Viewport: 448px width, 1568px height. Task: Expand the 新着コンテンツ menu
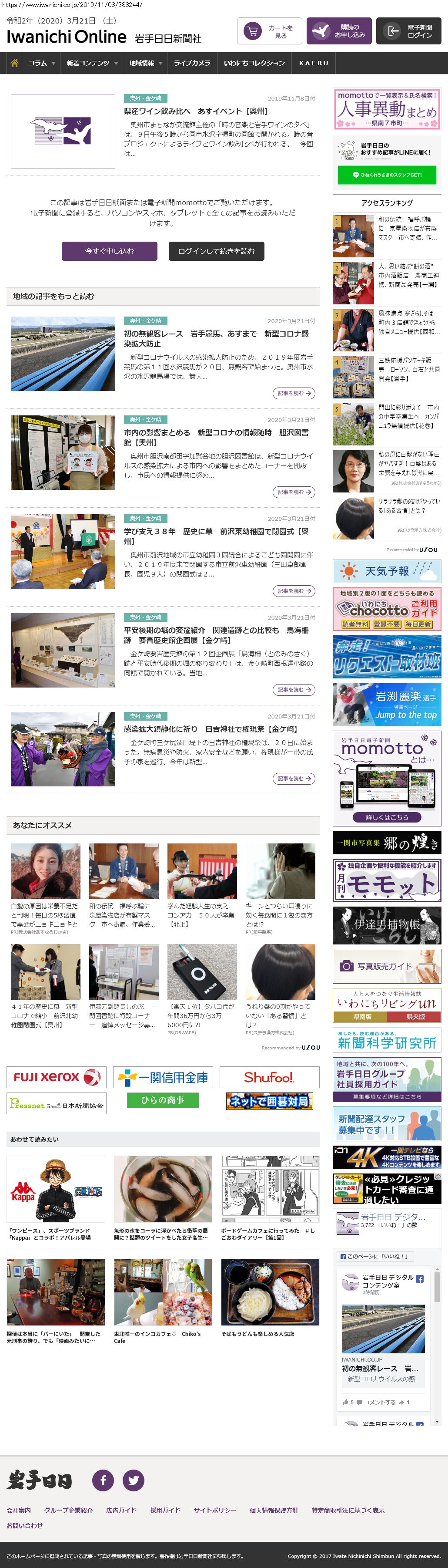tap(92, 63)
